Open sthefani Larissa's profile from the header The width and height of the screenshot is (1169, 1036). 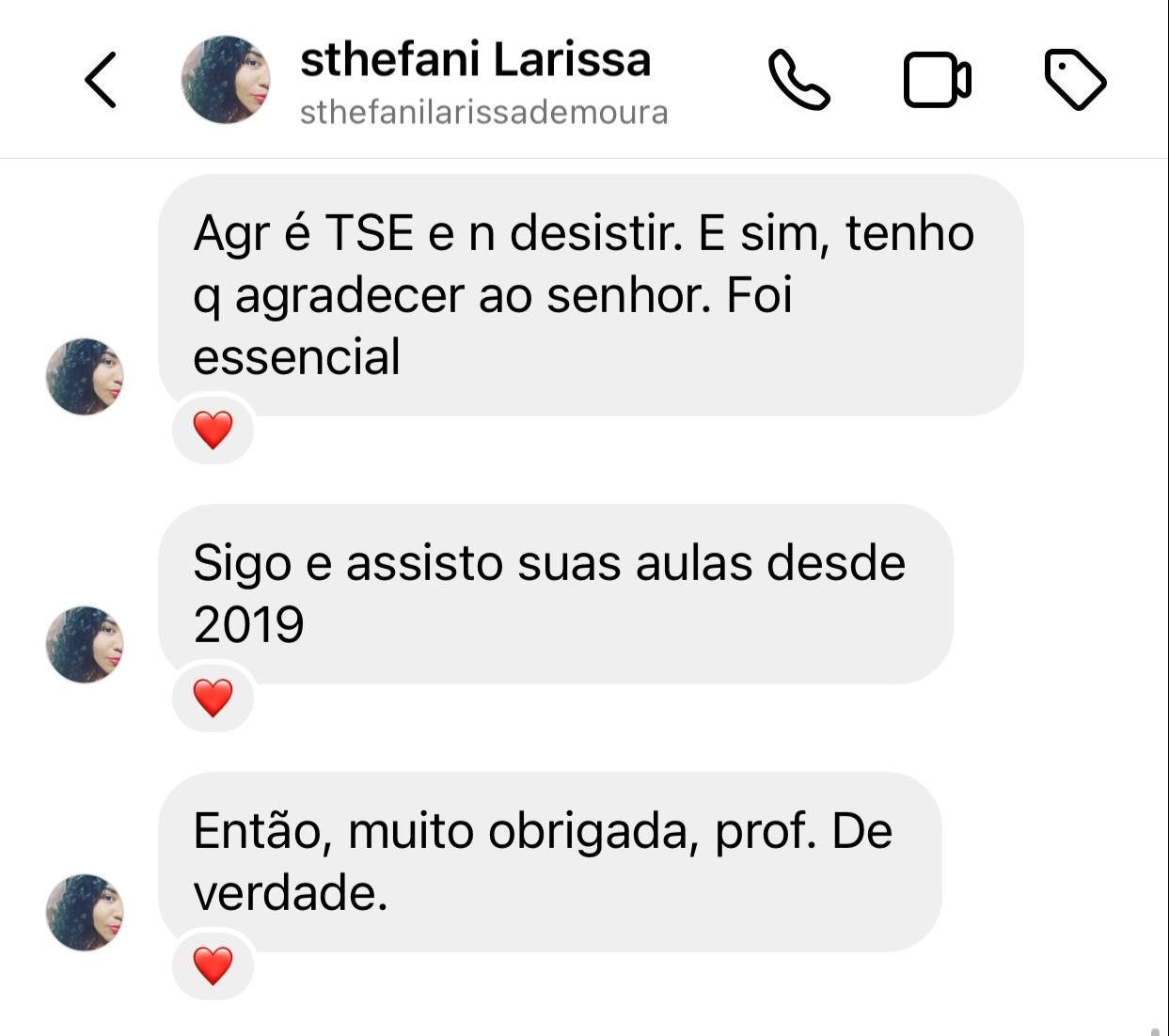[475, 60]
